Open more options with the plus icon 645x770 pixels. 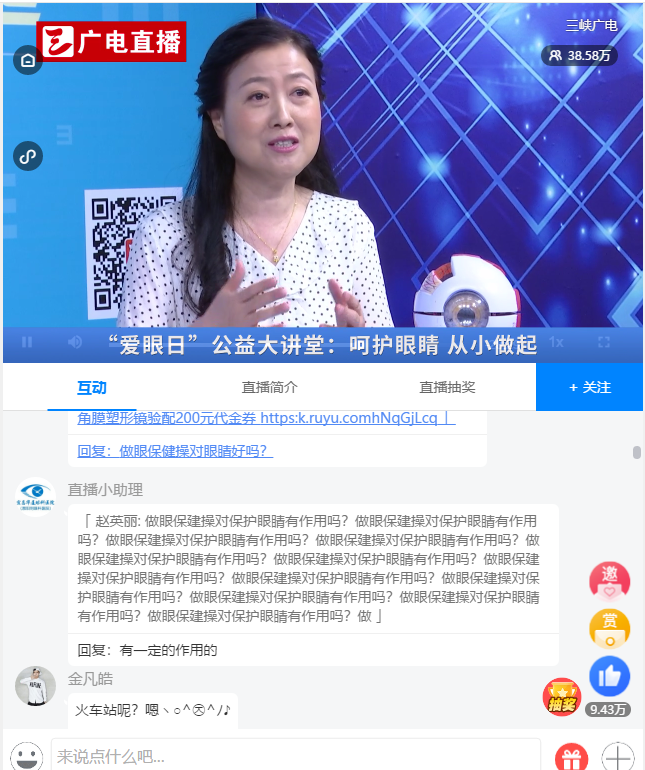(618, 757)
